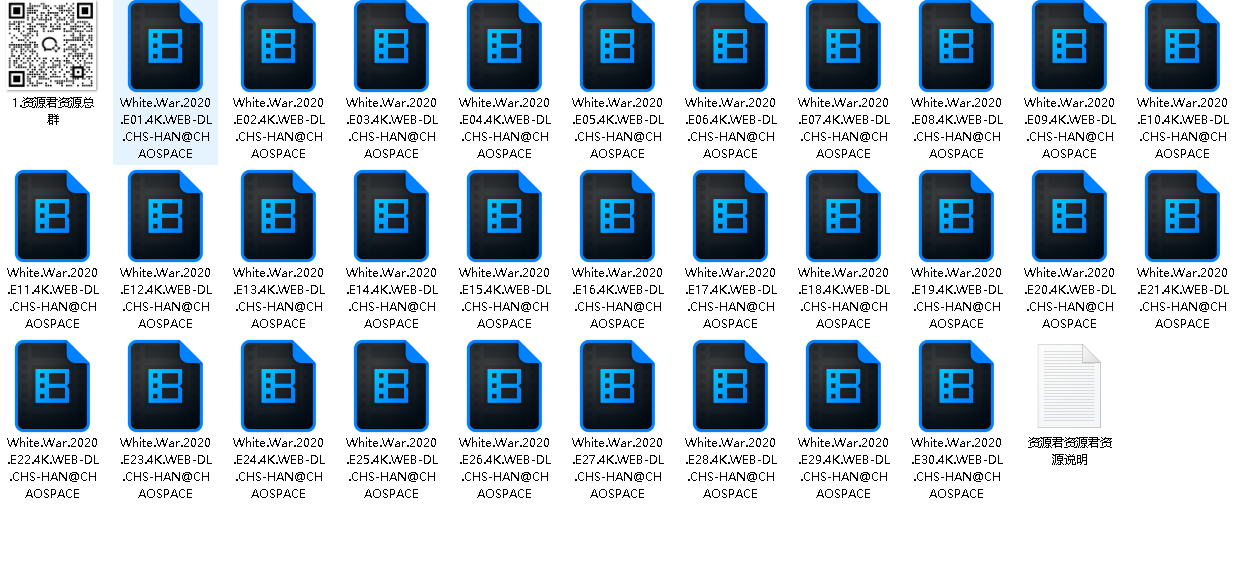Open the E10 episode video file
The image size is (1248, 564).
click(x=1182, y=47)
